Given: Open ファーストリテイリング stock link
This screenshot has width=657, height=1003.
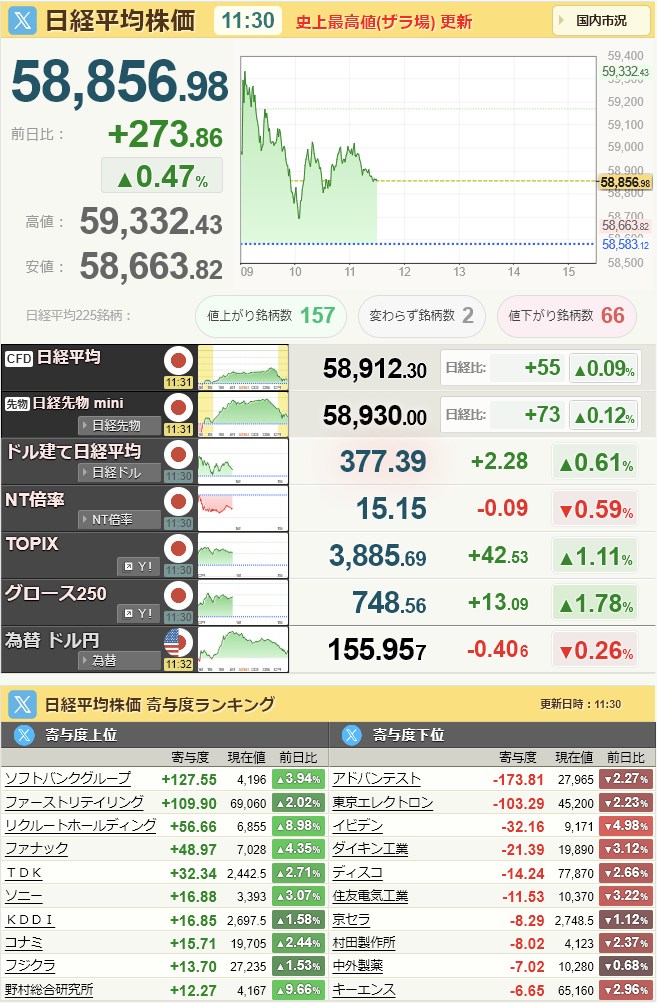Looking at the screenshot, I should coord(74,802).
